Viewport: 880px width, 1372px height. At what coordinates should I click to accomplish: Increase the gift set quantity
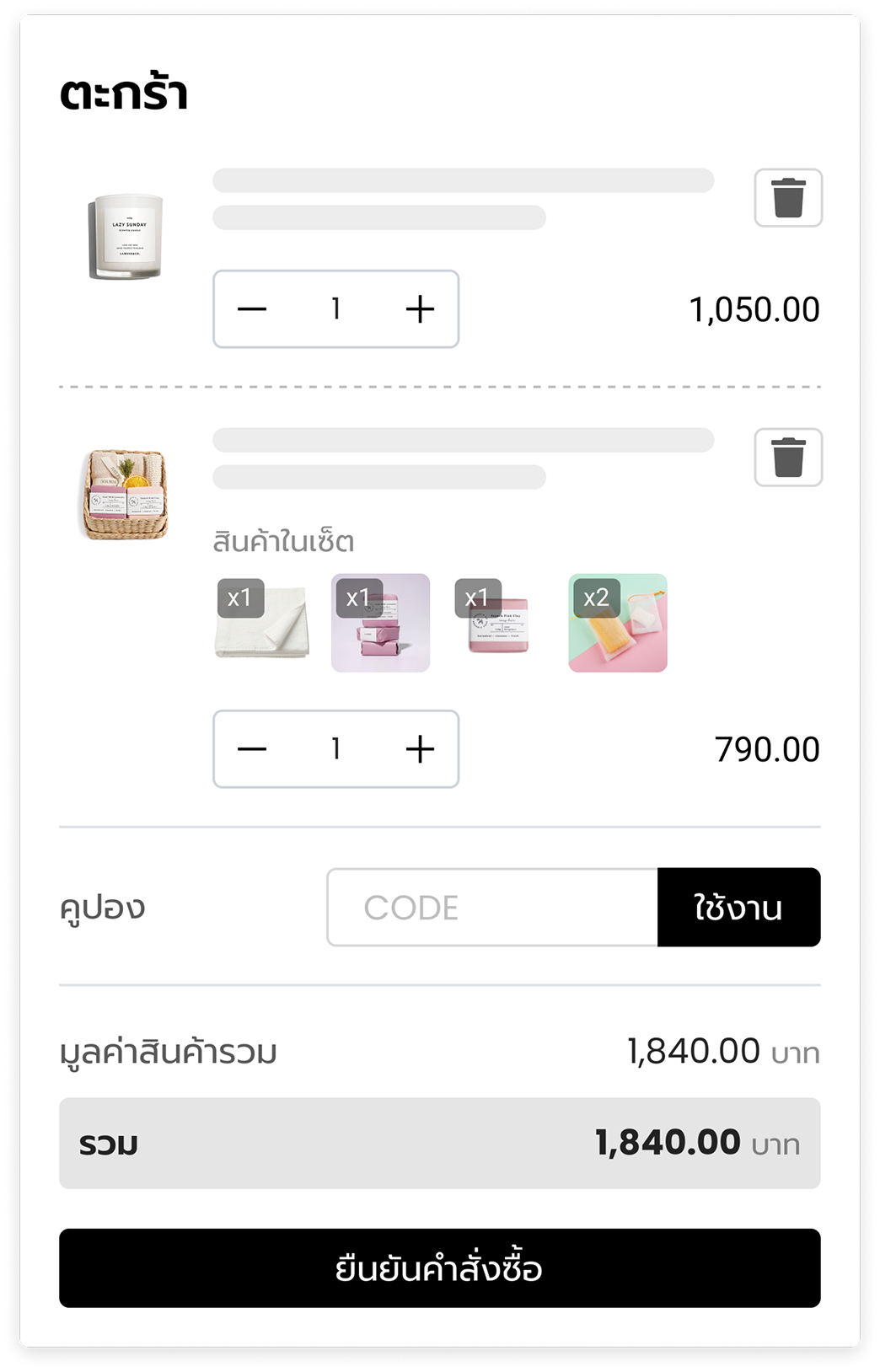pos(419,748)
